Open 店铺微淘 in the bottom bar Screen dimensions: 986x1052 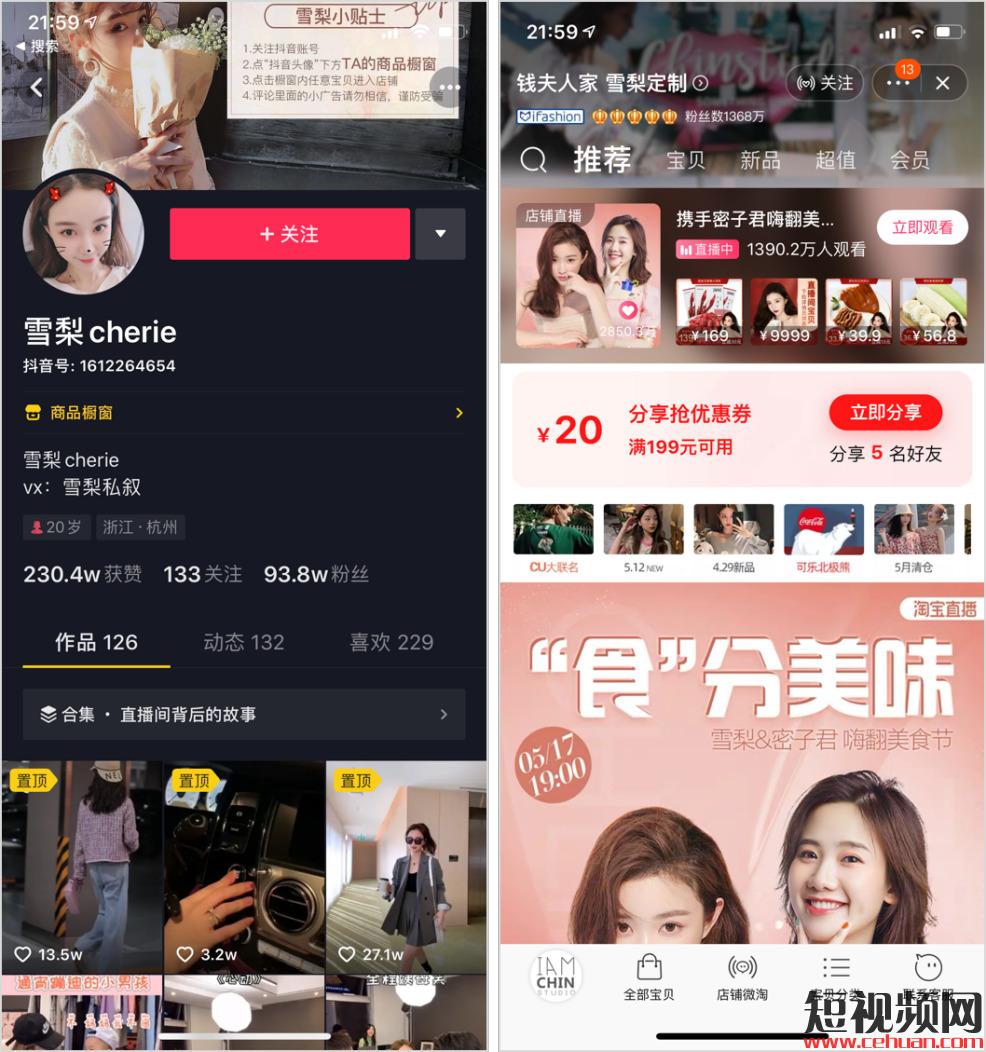point(742,977)
